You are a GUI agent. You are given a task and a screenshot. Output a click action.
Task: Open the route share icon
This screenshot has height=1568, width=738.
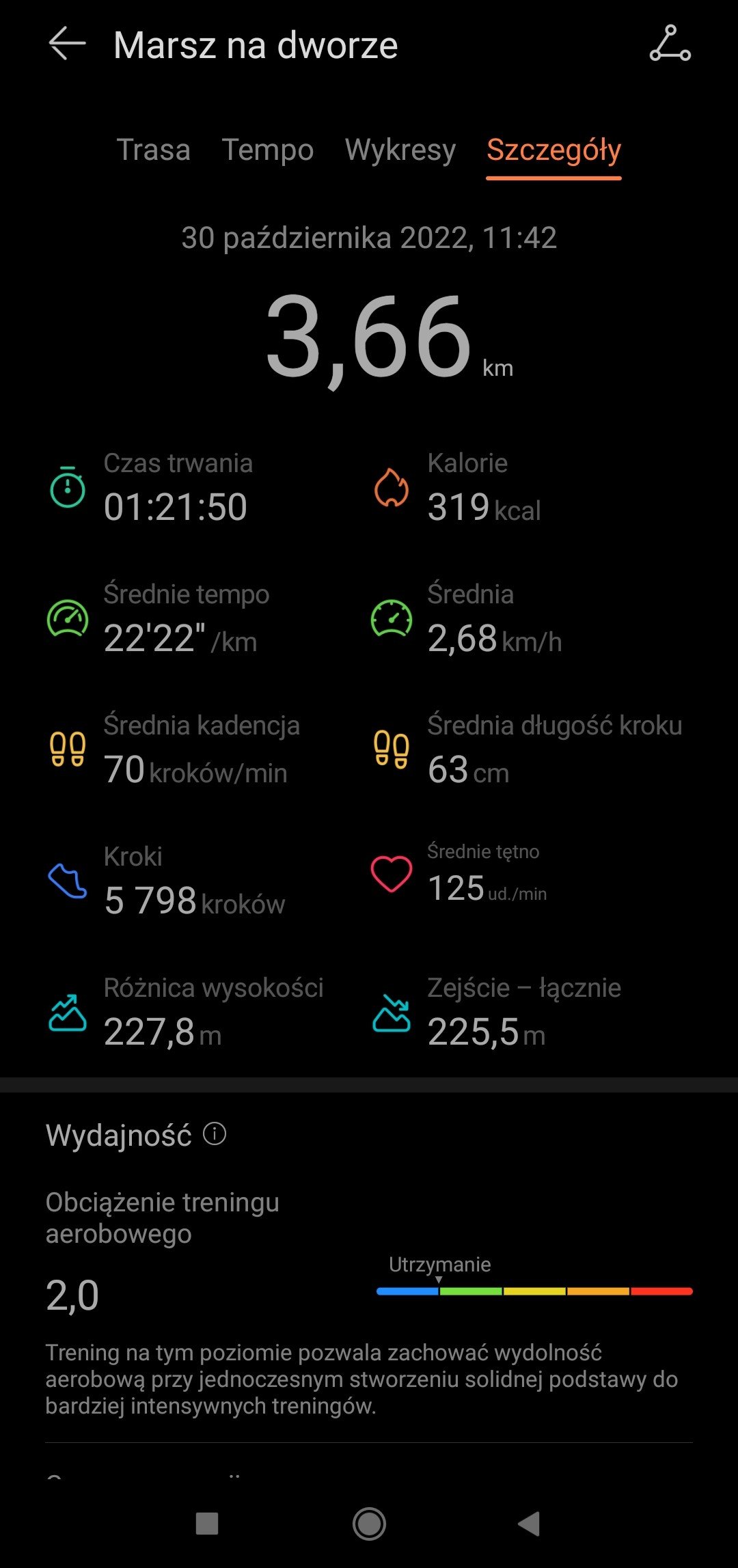pos(670,44)
